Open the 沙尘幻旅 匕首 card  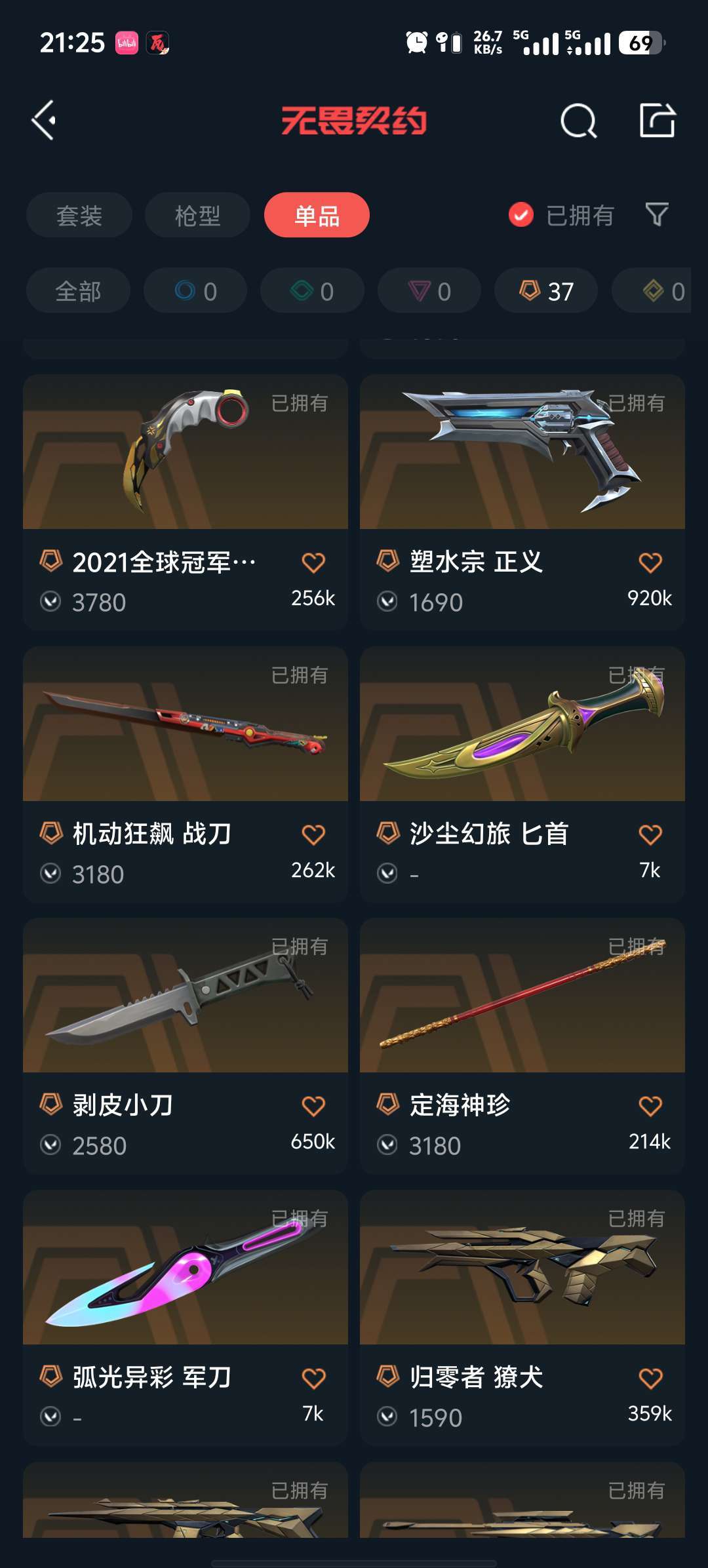tap(522, 774)
